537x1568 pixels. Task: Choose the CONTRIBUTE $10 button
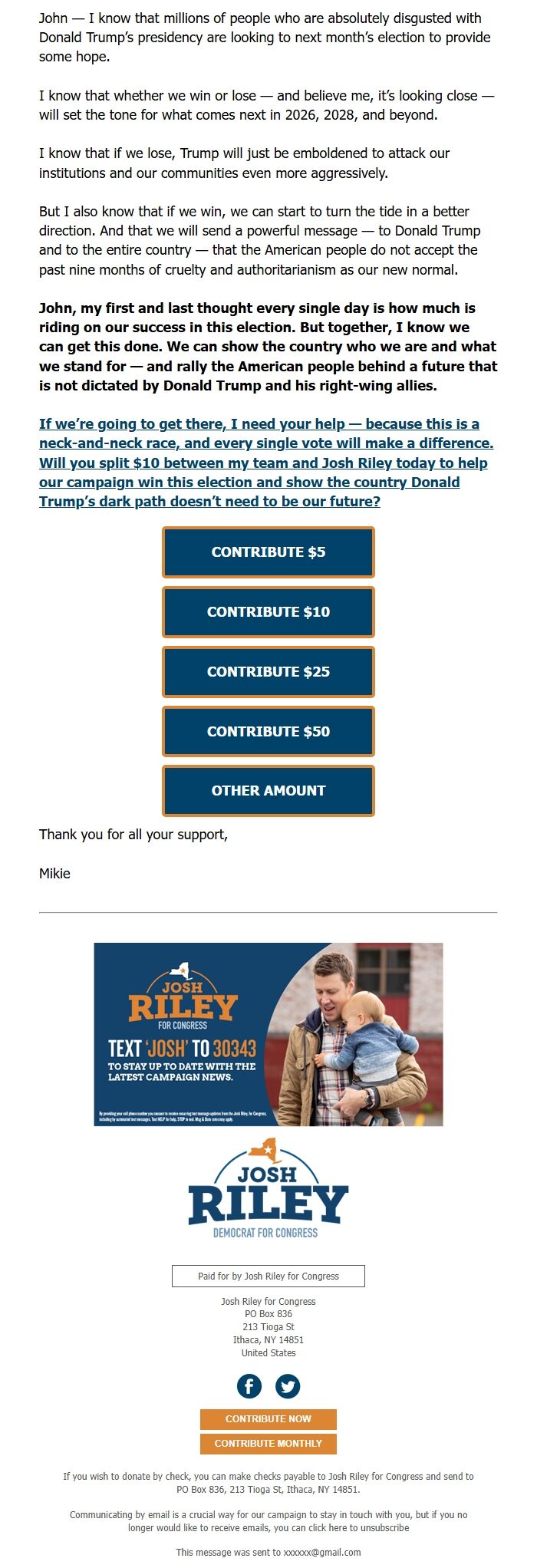(x=268, y=612)
